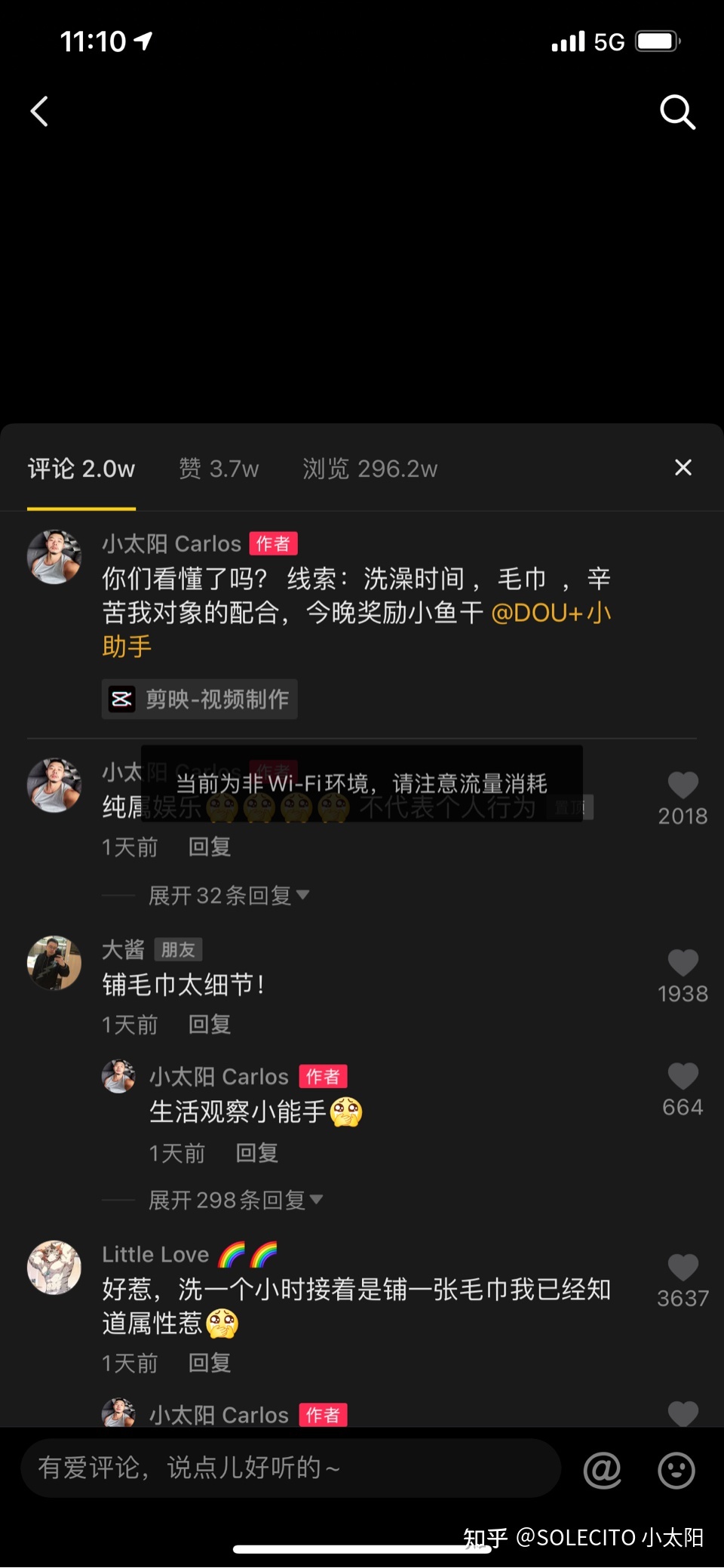Screen dimensions: 724x1568
Task: Tap the @ mention icon near comment box
Action: tap(602, 1468)
